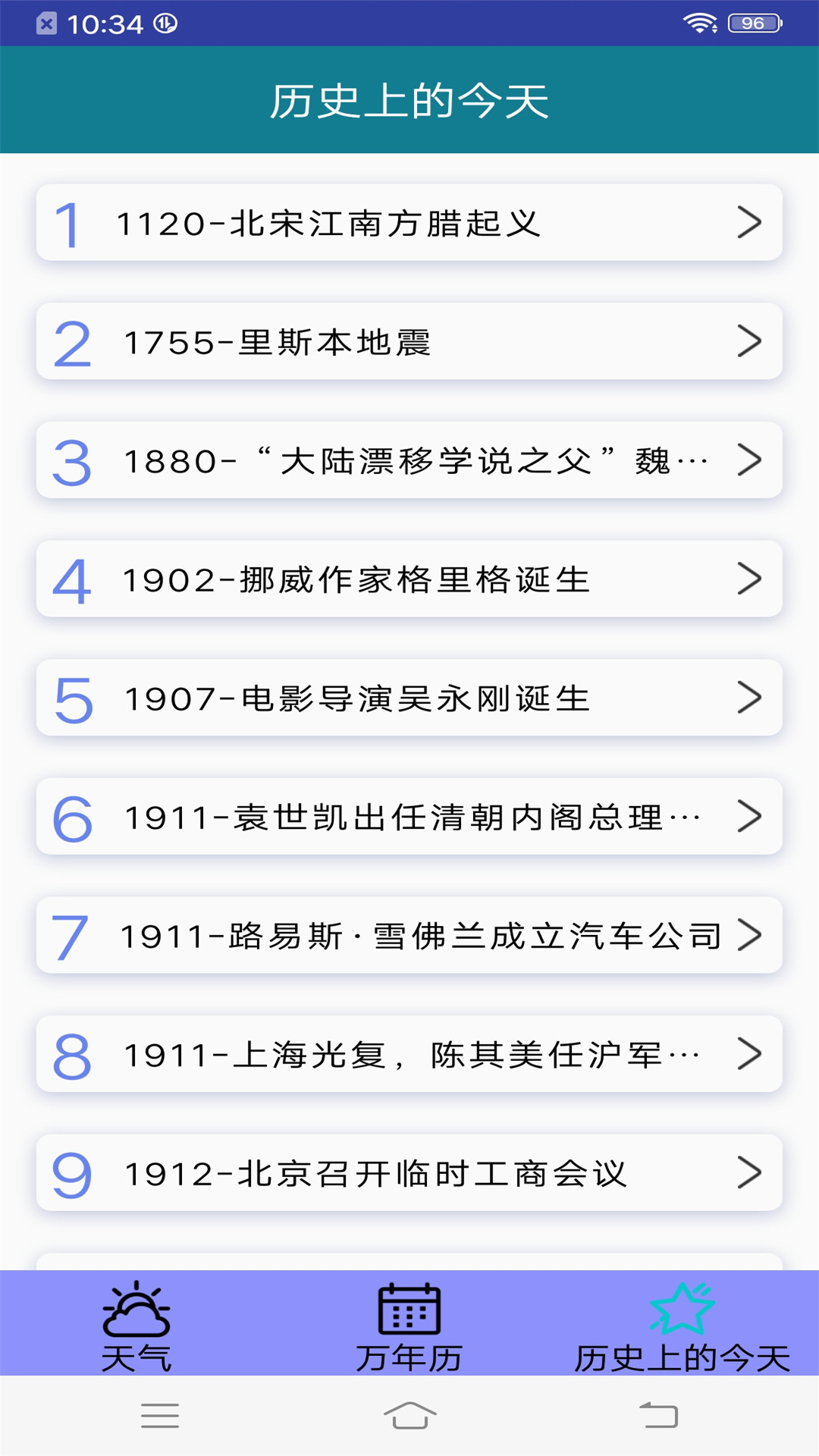Go to the system home screen
The image size is (819, 1456).
(x=409, y=1415)
